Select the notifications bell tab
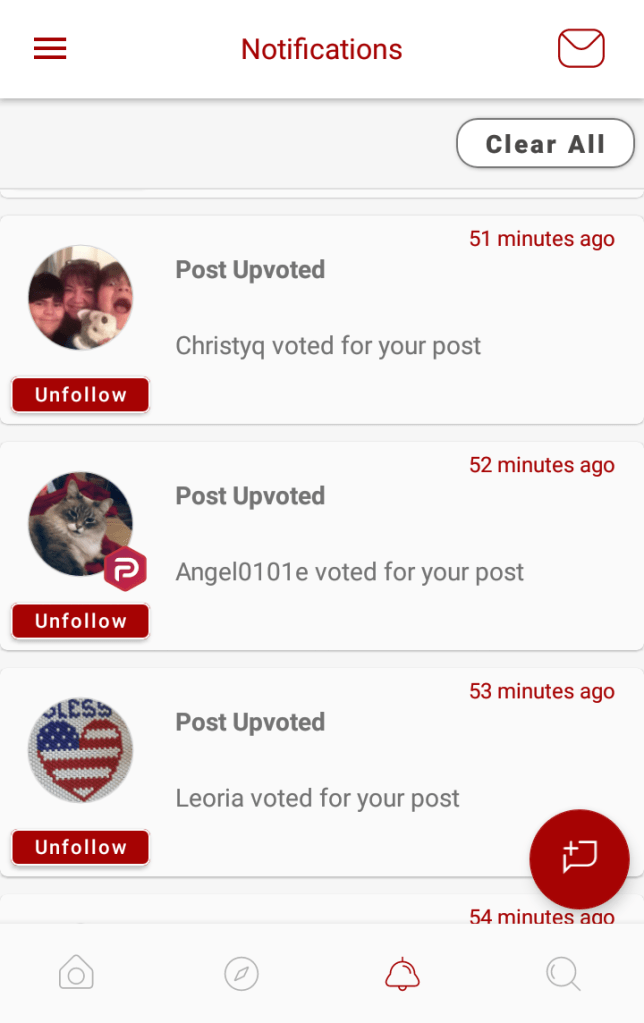 [402, 973]
